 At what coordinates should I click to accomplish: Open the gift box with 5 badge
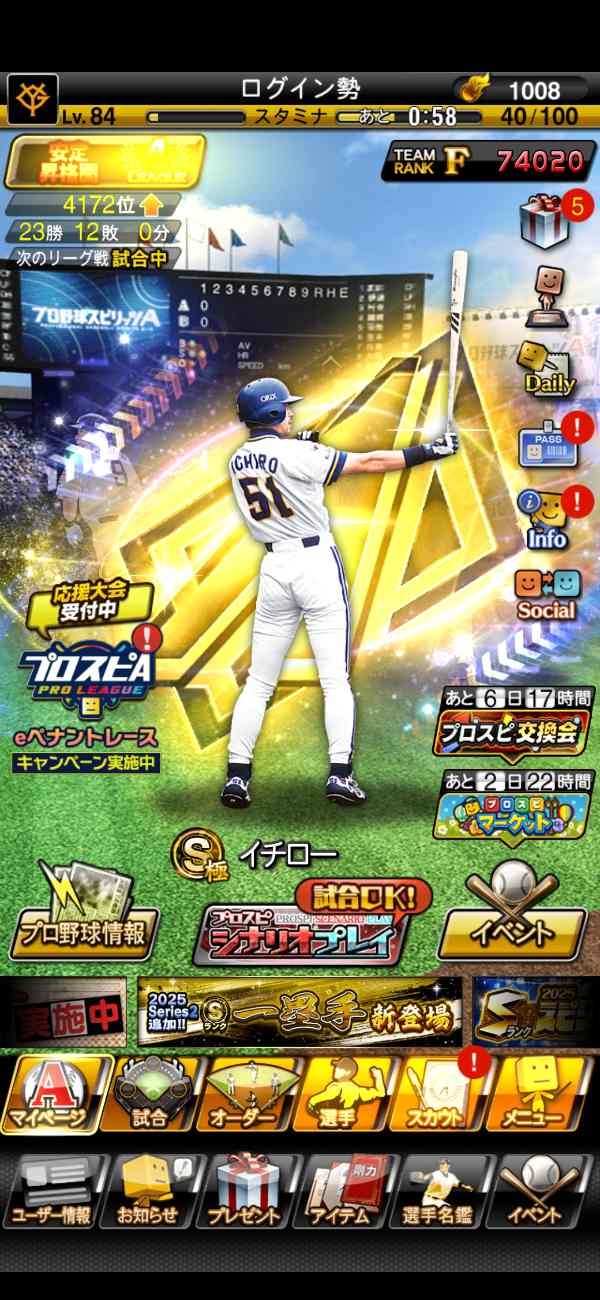(x=546, y=222)
